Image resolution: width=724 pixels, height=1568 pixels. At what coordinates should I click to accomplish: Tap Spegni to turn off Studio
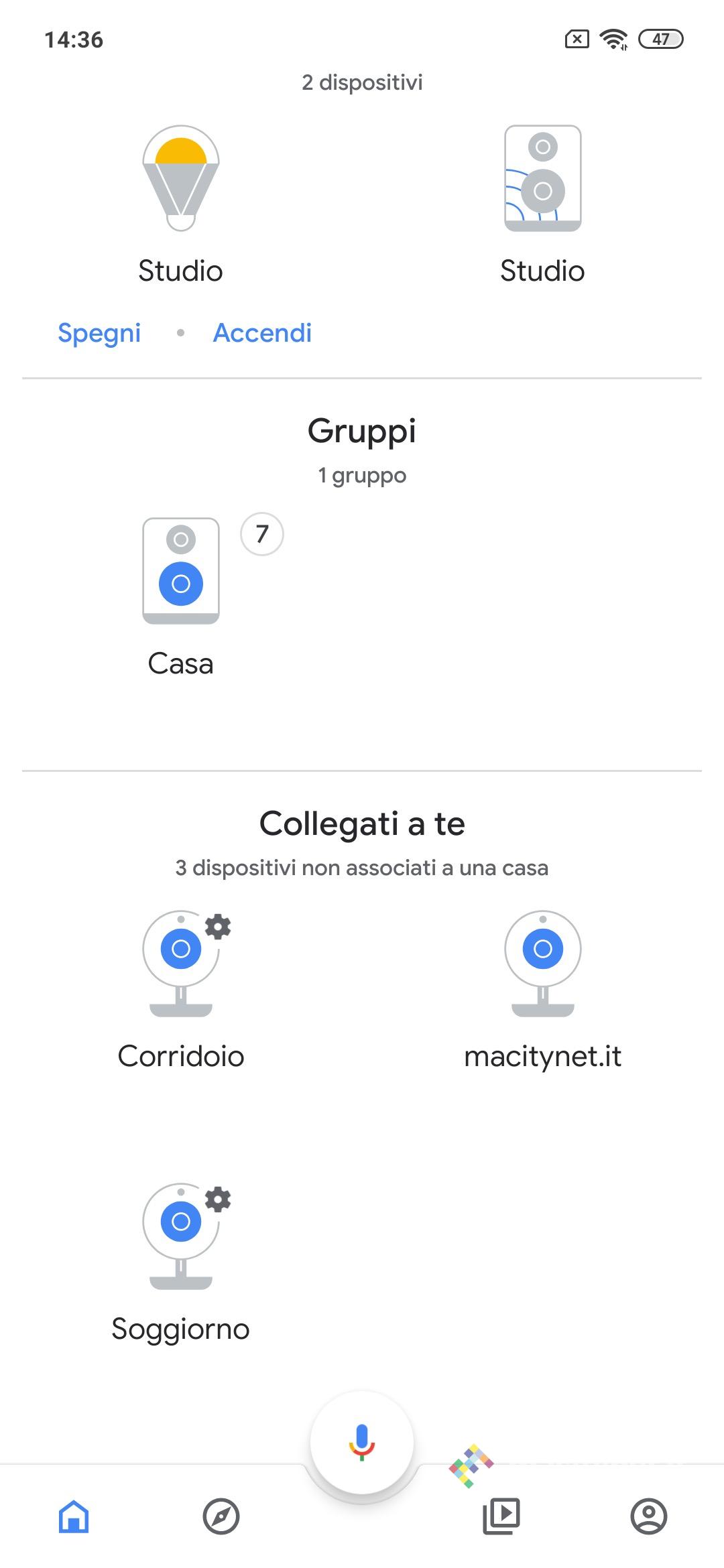(x=99, y=333)
